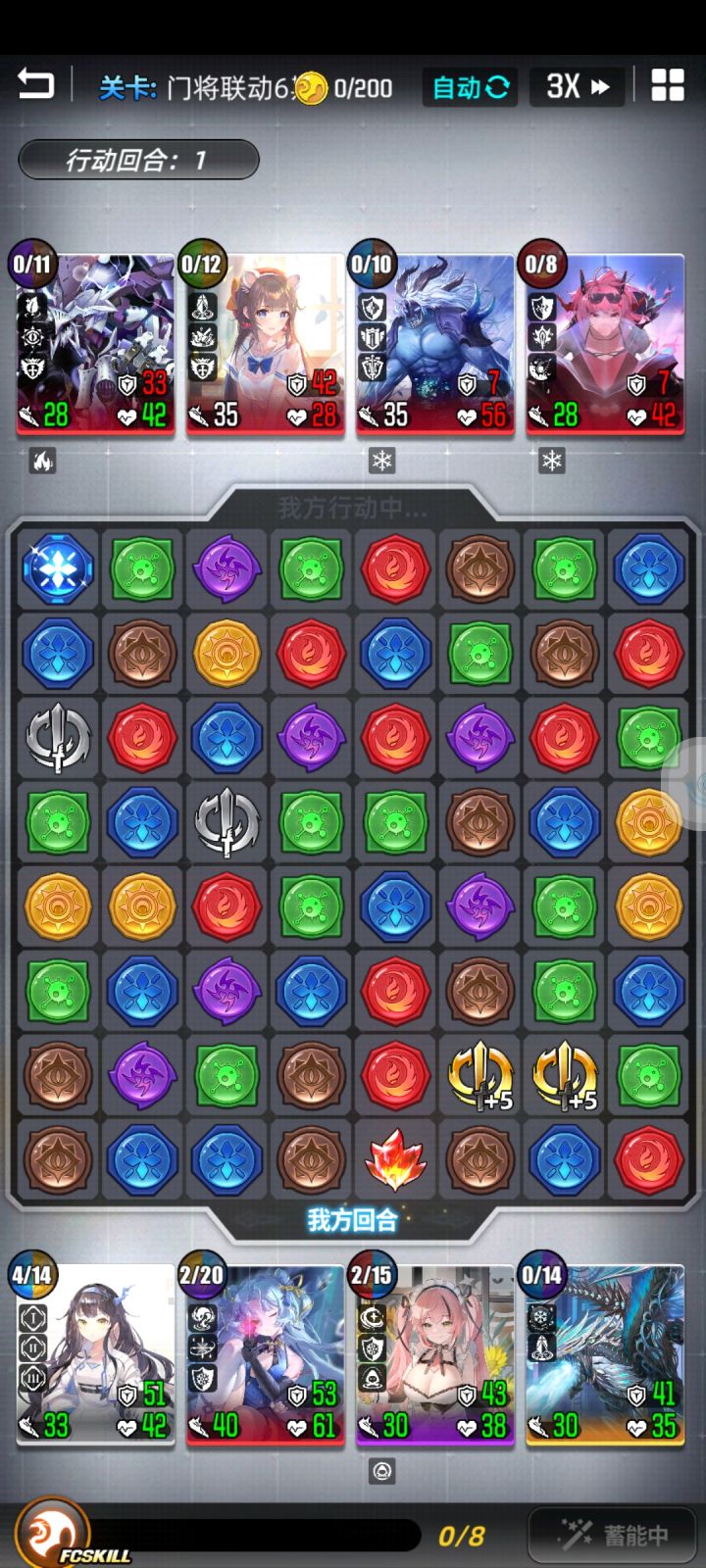
Task: Select the snowflake gem in top-left corner
Action: (57, 568)
